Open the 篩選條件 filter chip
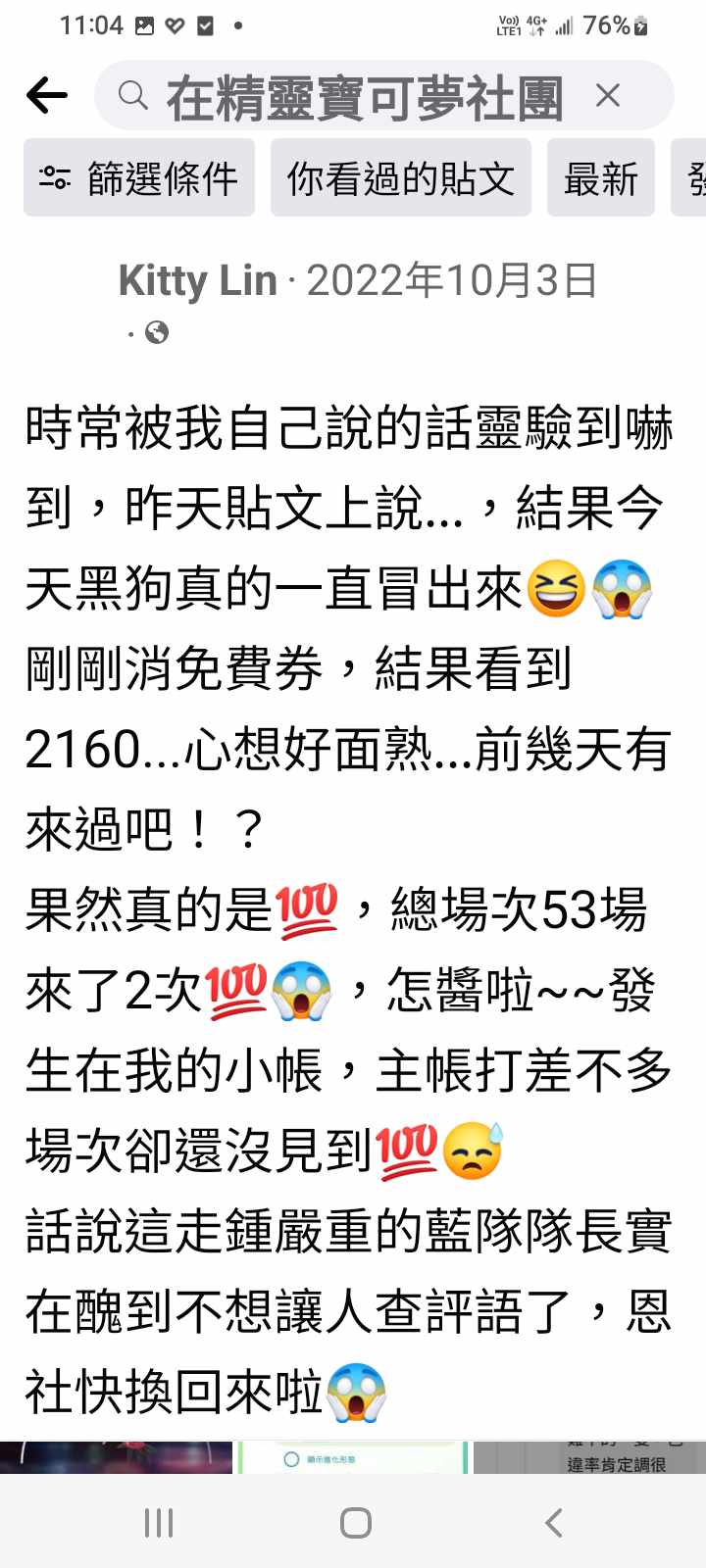This screenshot has width=706, height=1568. click(x=139, y=177)
